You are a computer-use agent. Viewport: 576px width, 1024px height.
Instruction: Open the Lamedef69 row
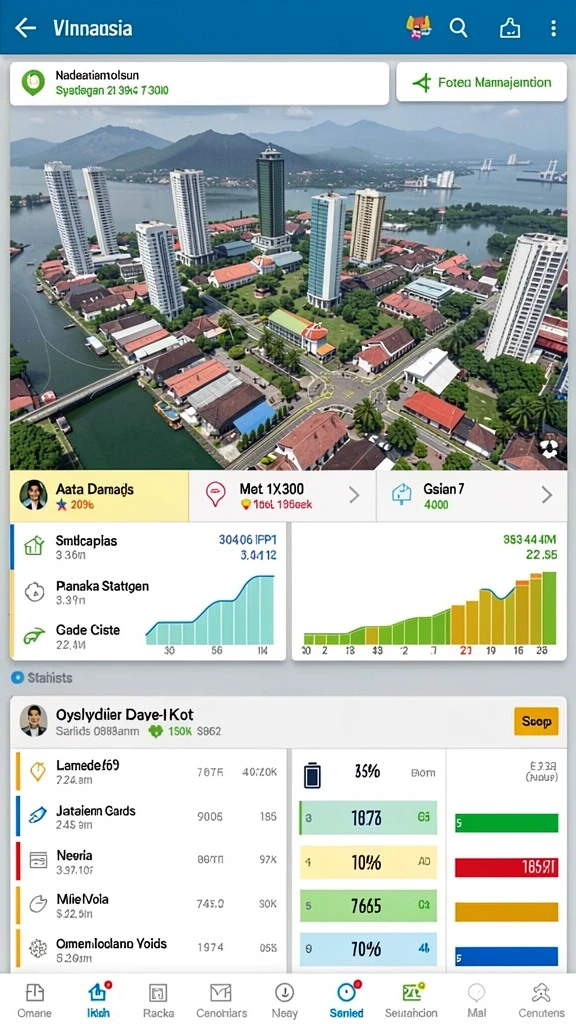(150, 772)
